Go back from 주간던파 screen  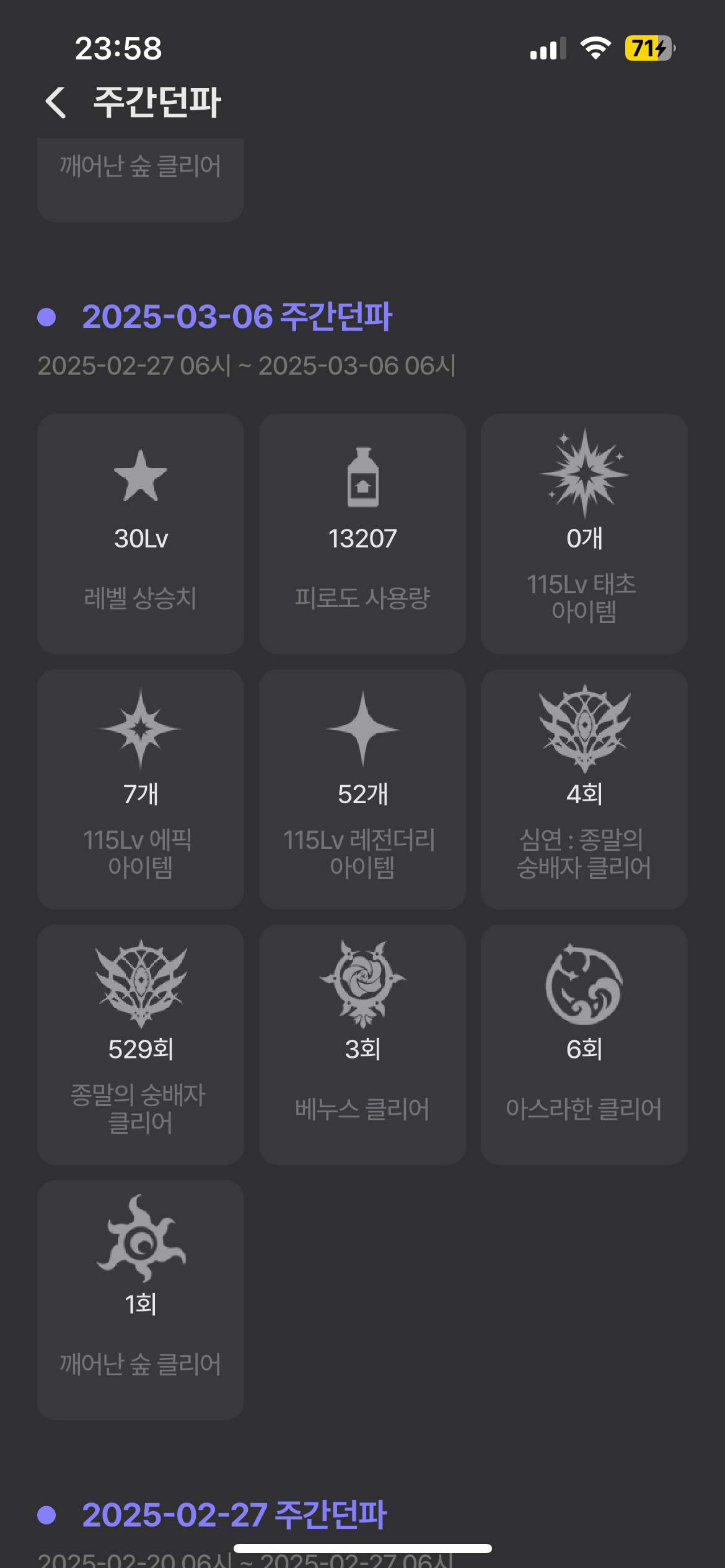[56, 102]
